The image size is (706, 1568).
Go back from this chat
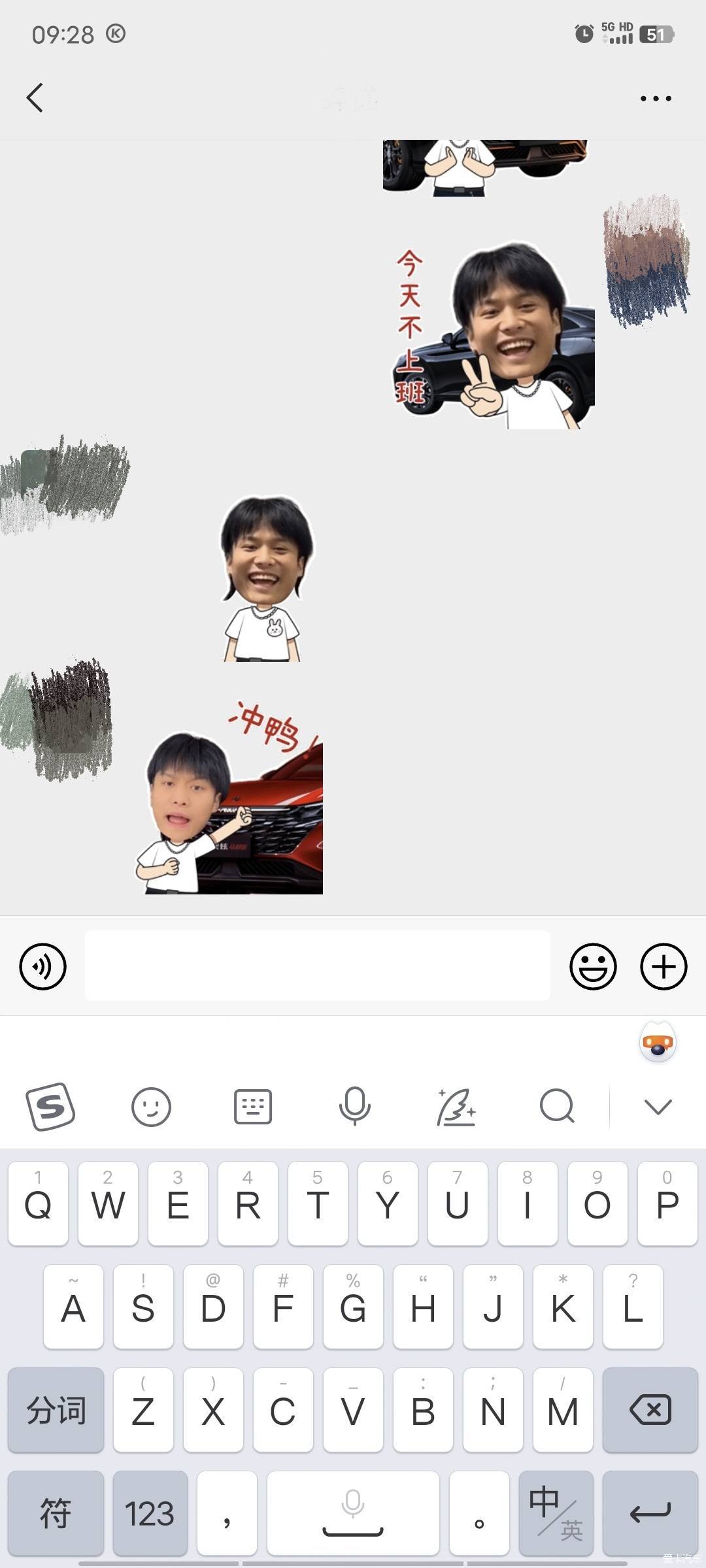point(35,98)
